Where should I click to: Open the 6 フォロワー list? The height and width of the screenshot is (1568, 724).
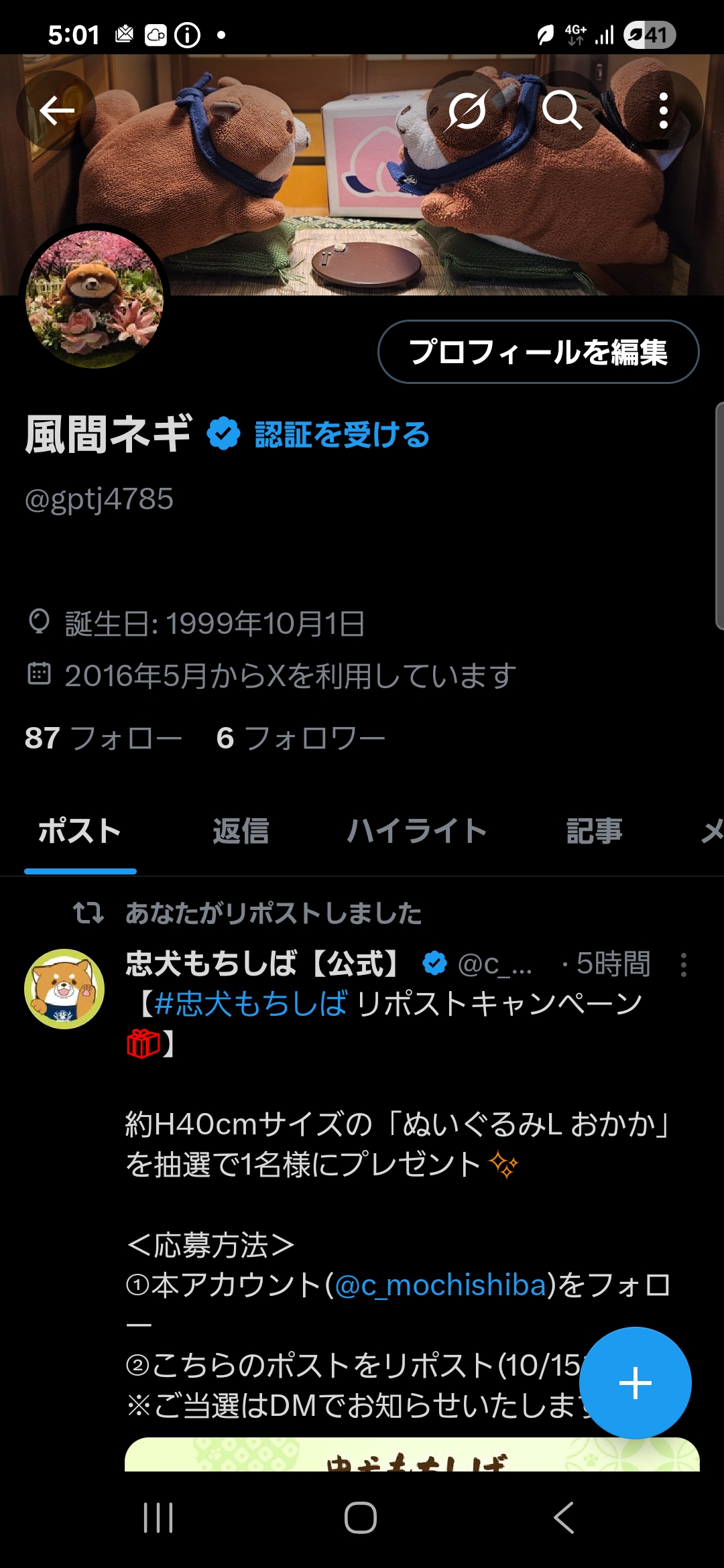click(300, 738)
